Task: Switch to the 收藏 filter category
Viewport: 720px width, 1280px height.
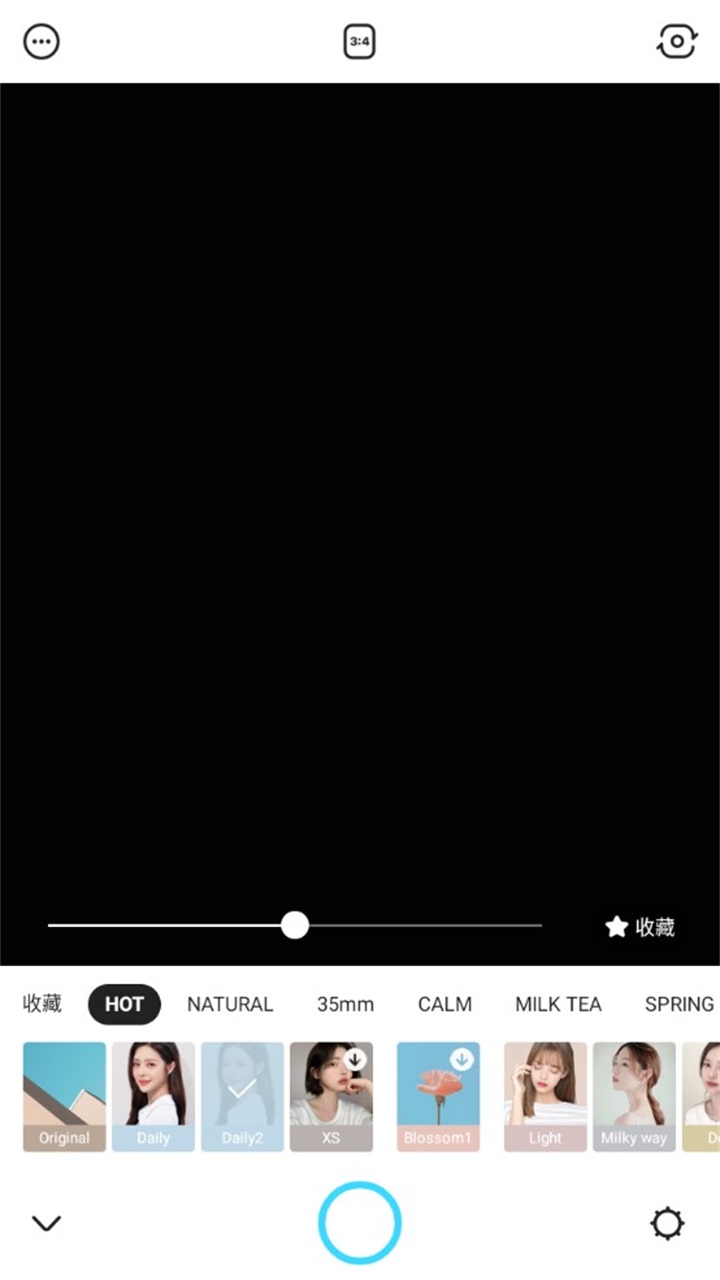Action: 42,1004
